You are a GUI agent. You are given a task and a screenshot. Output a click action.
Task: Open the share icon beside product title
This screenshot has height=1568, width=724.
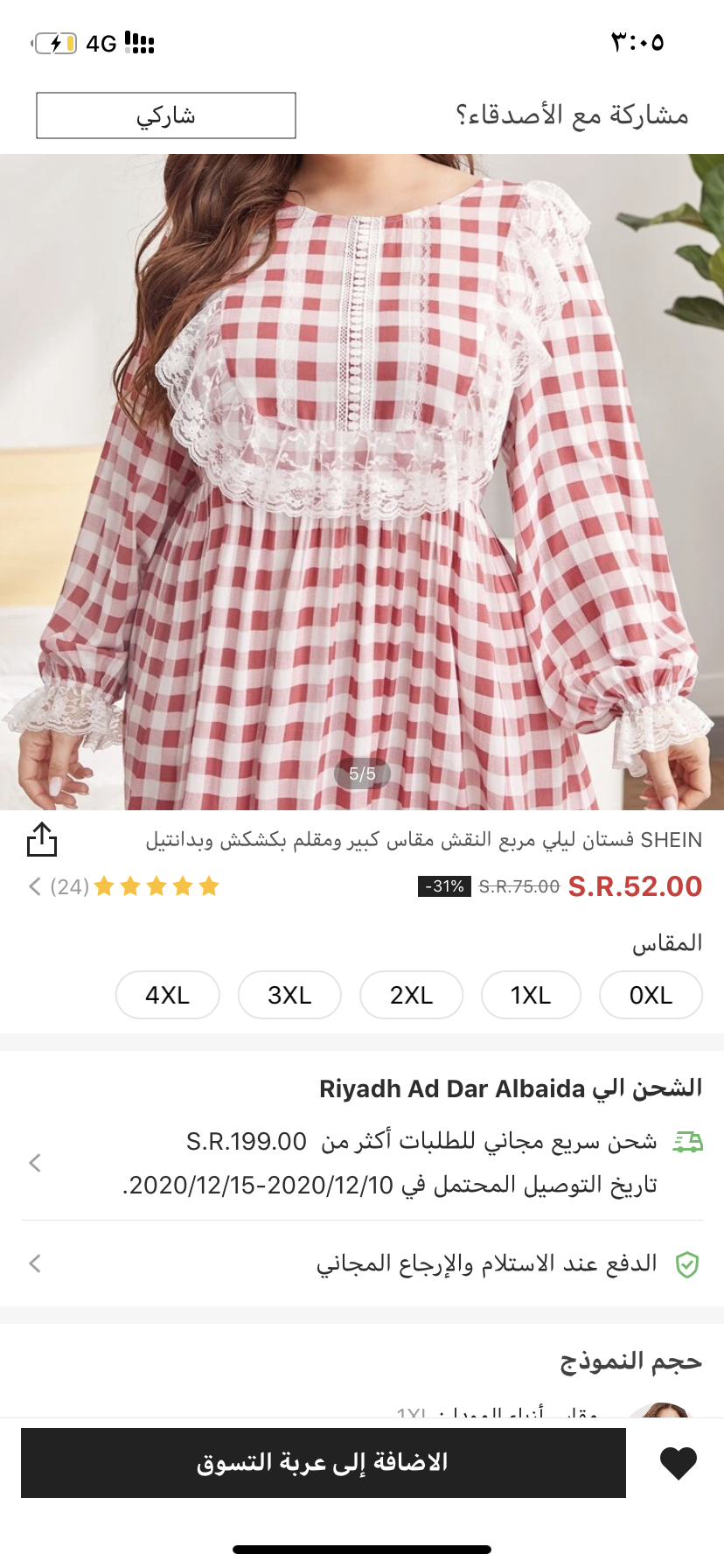(41, 839)
